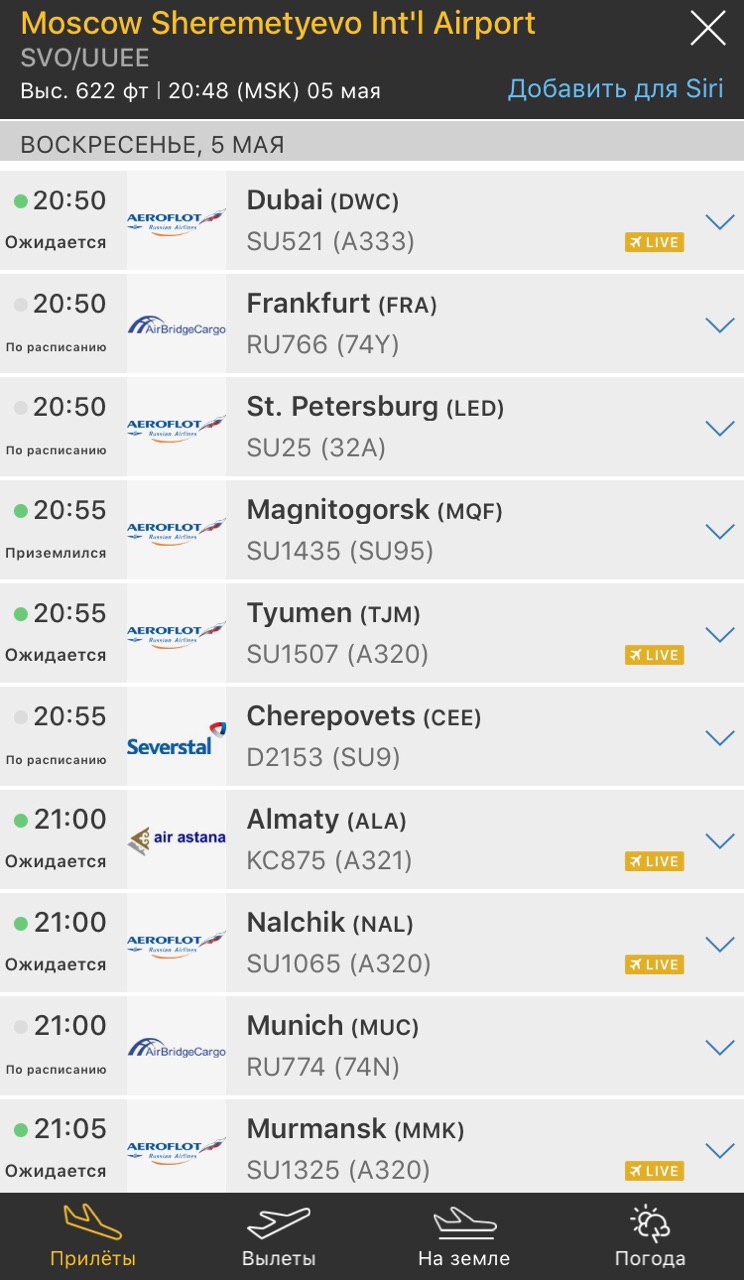The height and width of the screenshot is (1280, 744).
Task: Tap the LIVE badge on Almaty KC875
Action: [654, 861]
